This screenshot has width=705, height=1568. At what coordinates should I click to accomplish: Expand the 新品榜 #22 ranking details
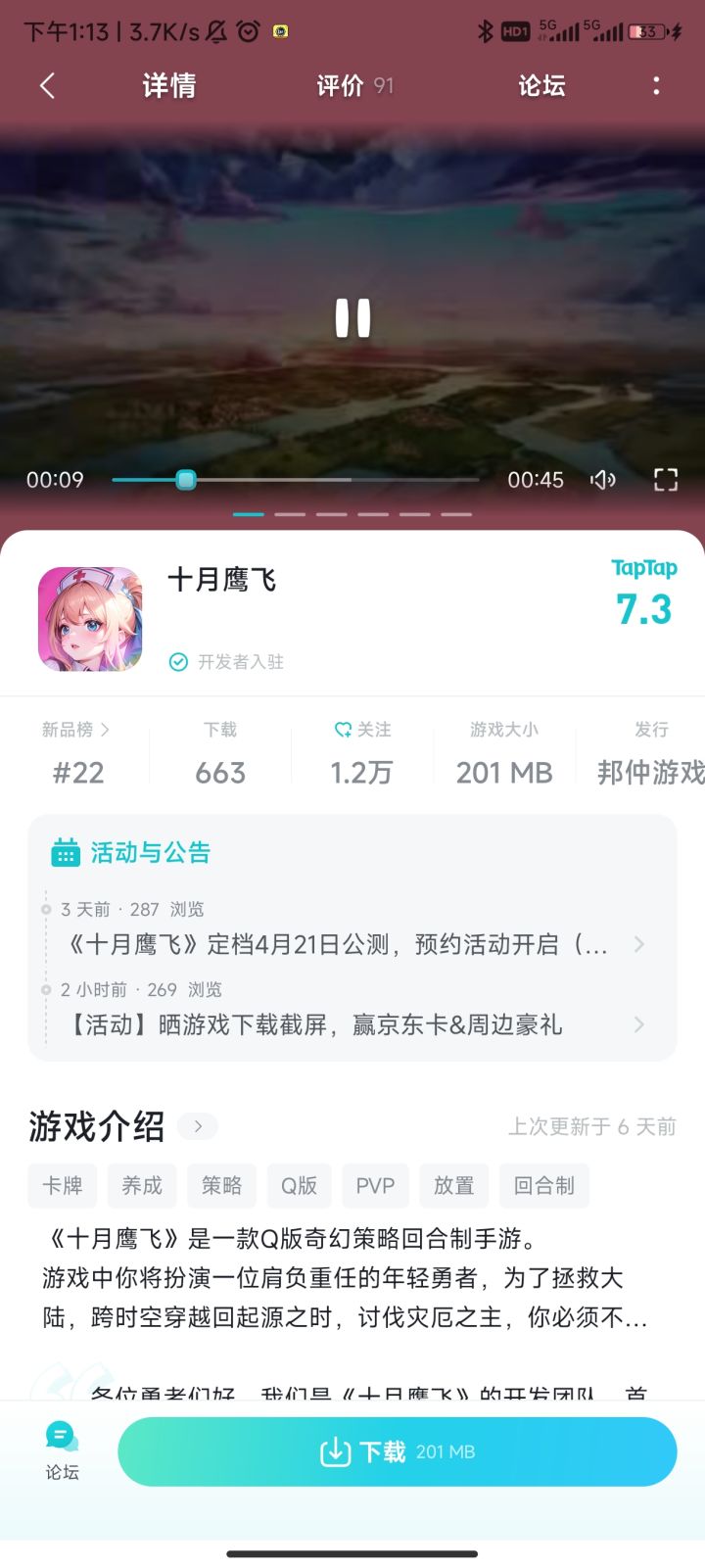click(x=78, y=752)
